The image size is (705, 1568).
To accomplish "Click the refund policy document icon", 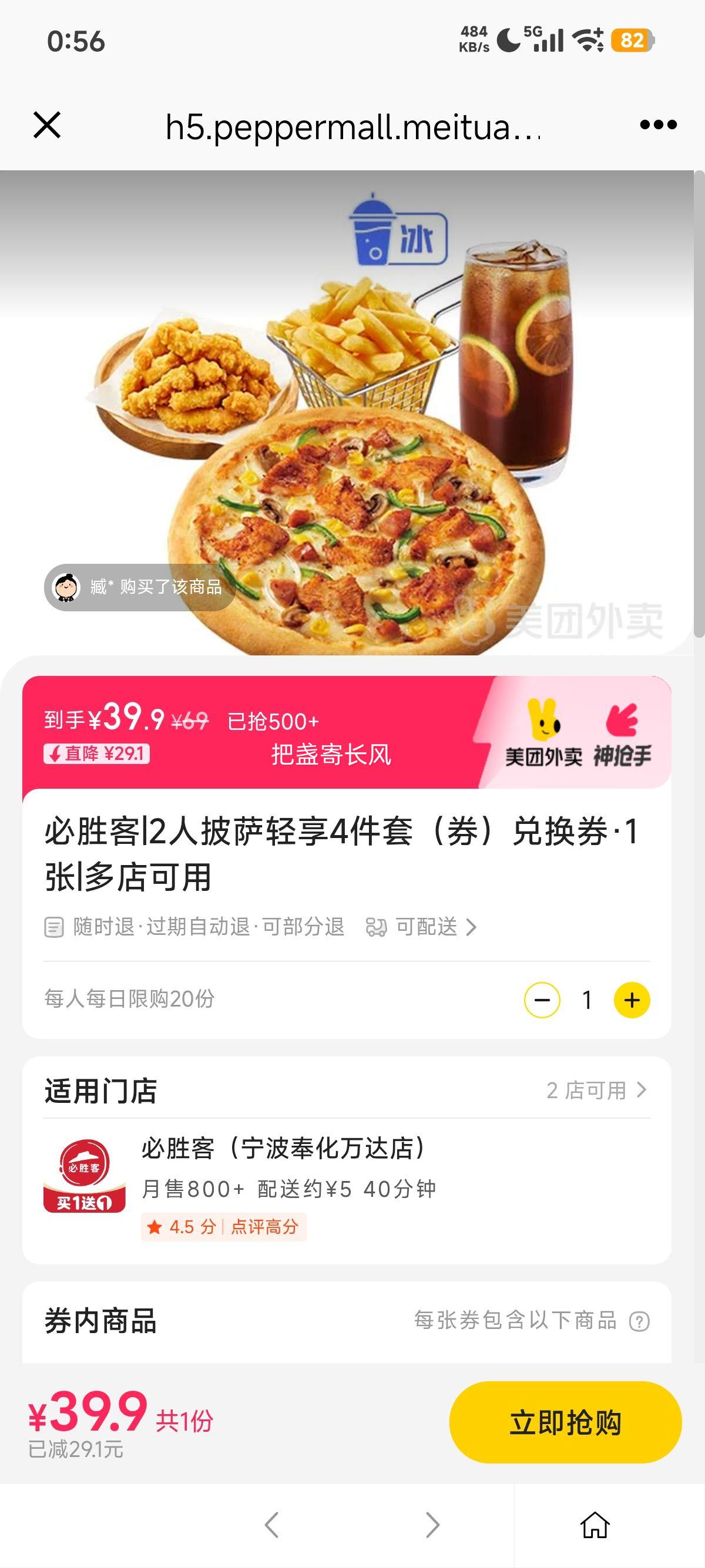I will tap(55, 928).
